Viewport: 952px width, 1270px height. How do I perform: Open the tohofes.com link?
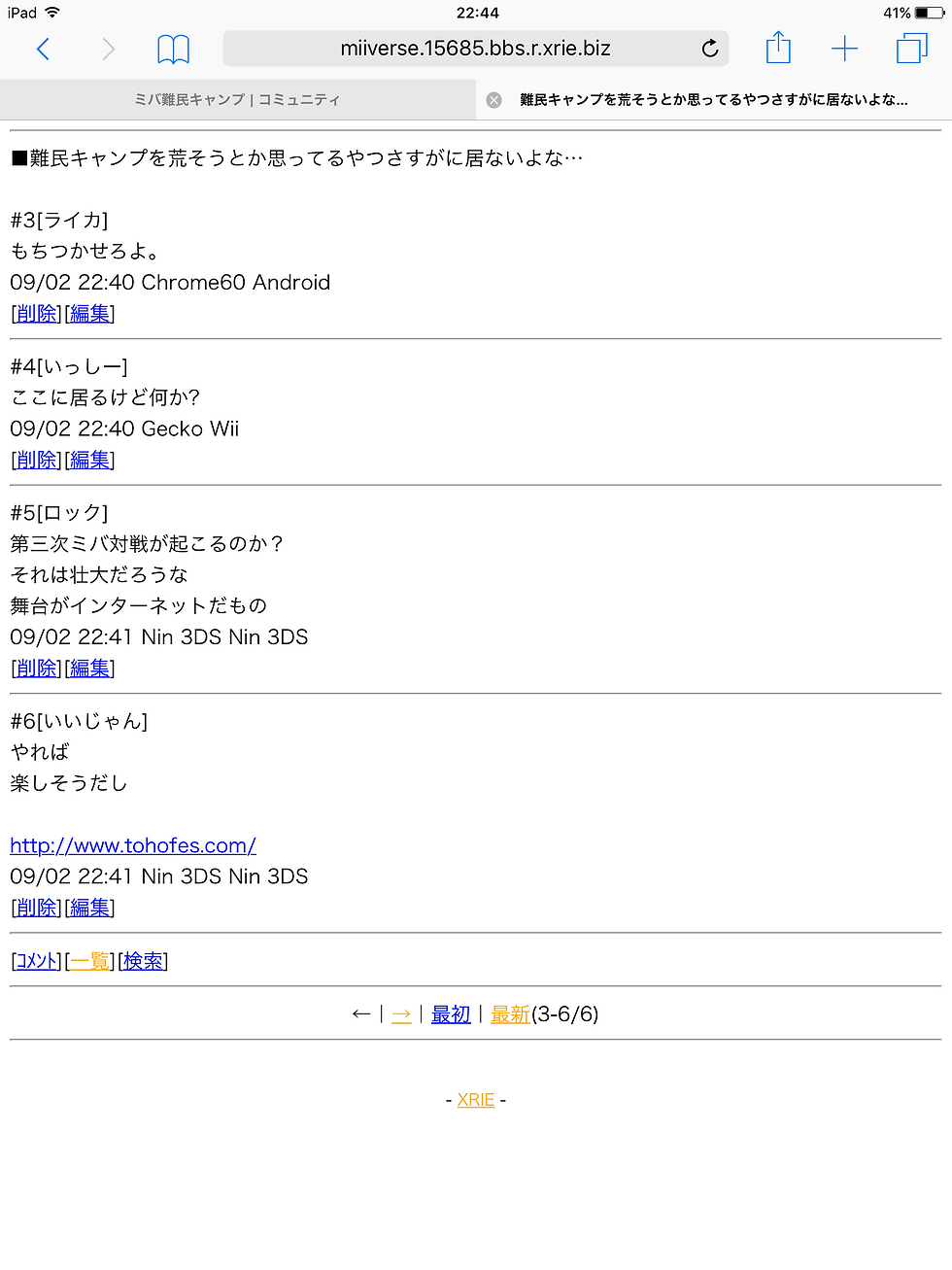(133, 845)
